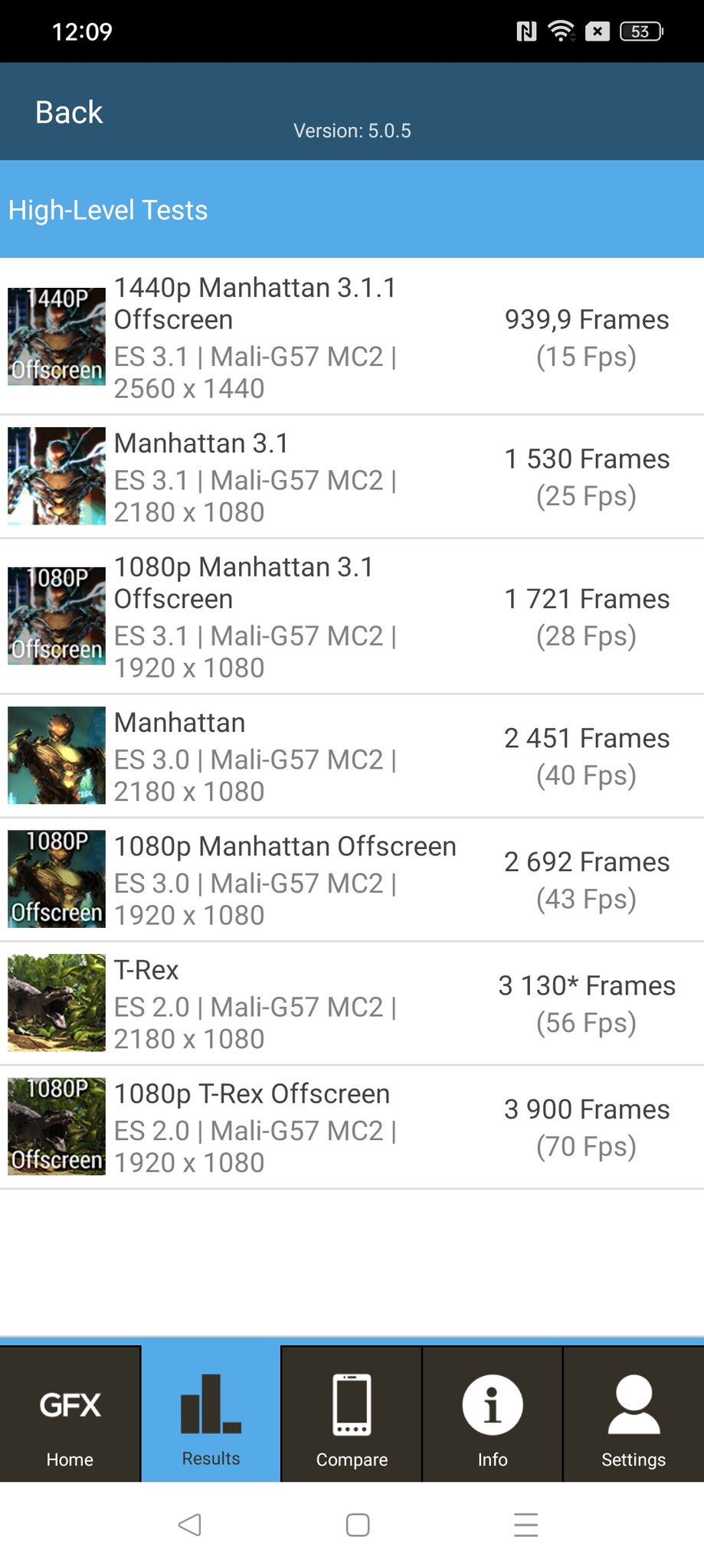Open the 1440p Manhattan 3.1.1 Offscreen result
704x1568 pixels.
(352, 337)
